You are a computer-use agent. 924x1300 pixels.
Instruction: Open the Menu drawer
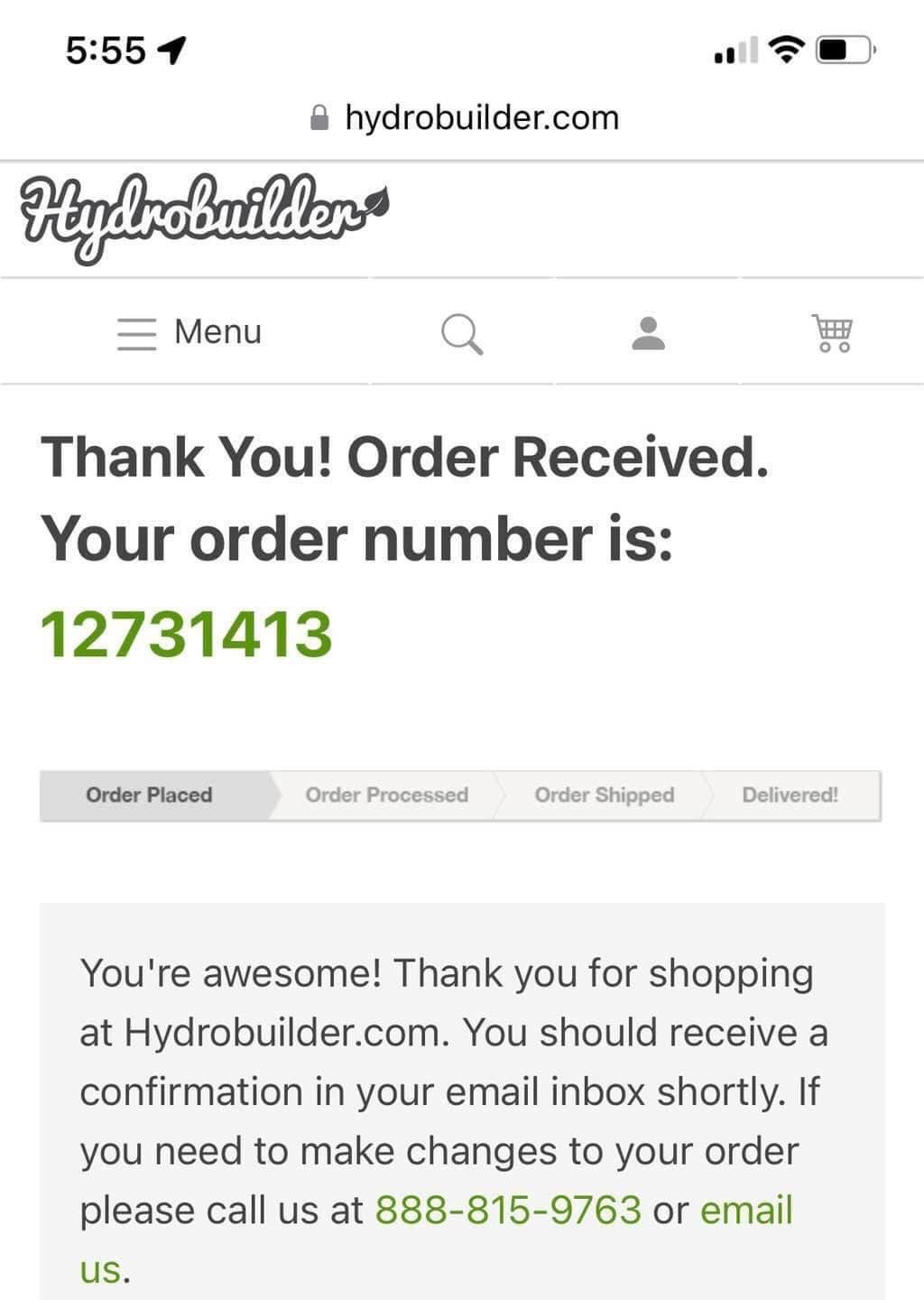(x=189, y=332)
